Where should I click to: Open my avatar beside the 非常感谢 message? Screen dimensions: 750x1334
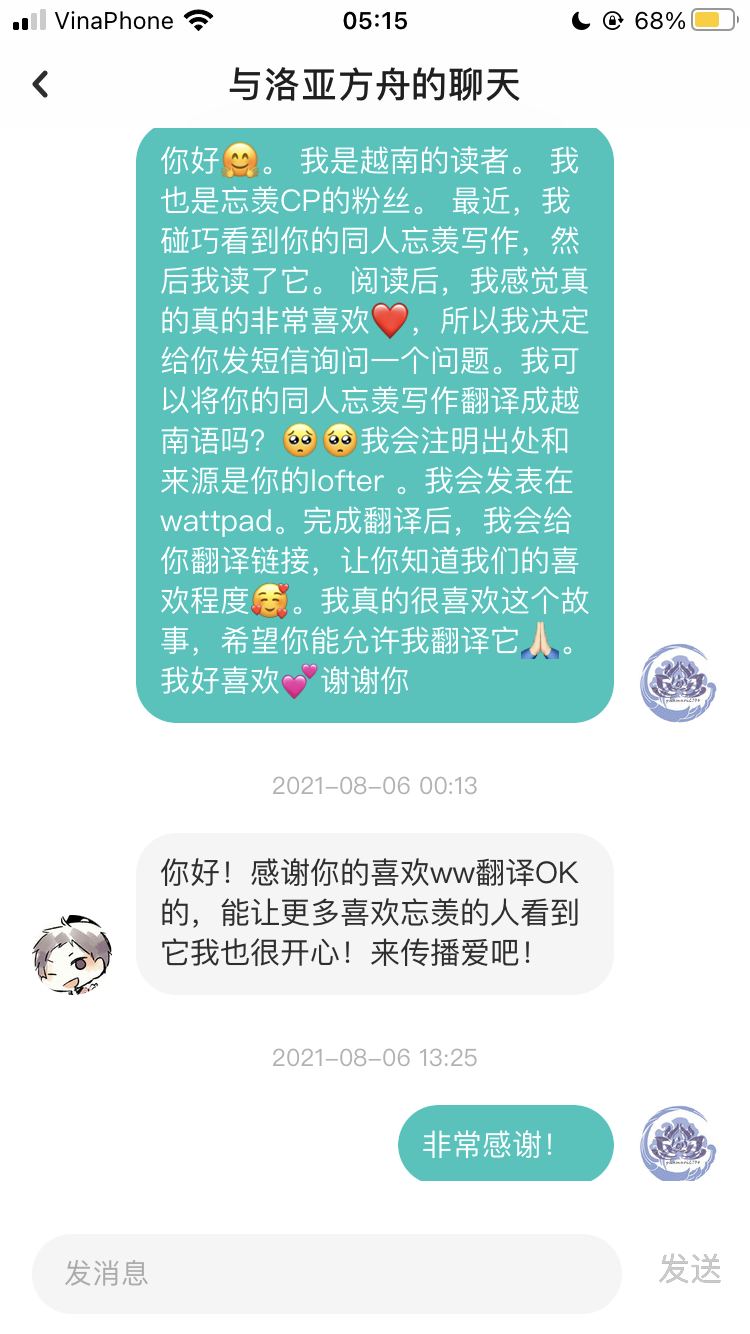pyautogui.click(x=678, y=1144)
